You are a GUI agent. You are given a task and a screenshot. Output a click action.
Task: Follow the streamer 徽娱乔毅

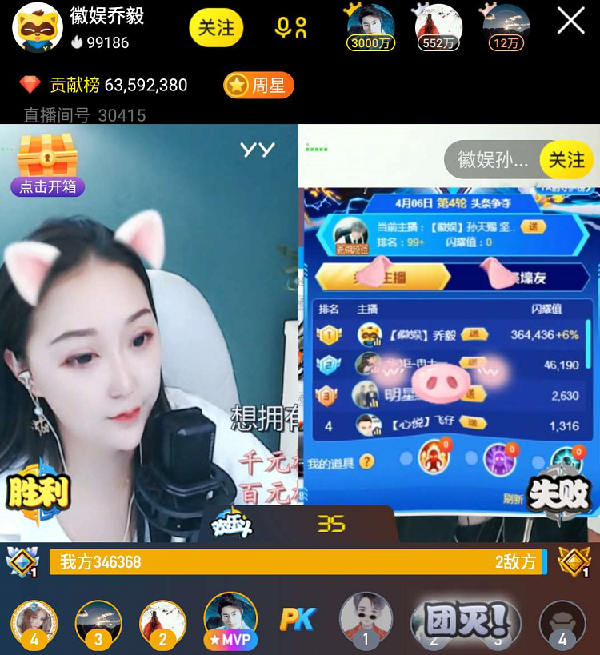tap(216, 28)
